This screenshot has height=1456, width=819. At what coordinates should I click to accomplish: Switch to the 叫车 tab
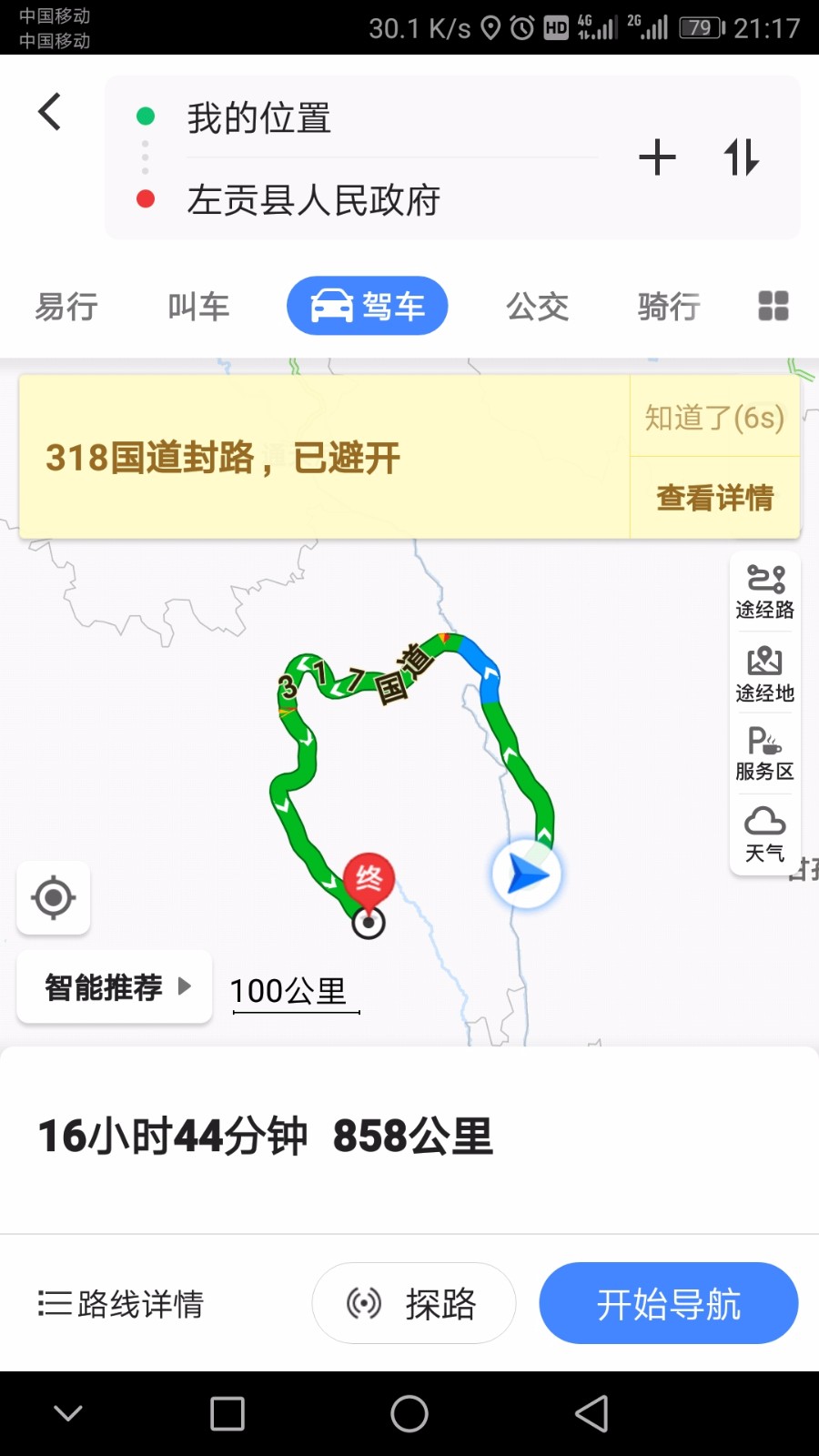pyautogui.click(x=198, y=307)
